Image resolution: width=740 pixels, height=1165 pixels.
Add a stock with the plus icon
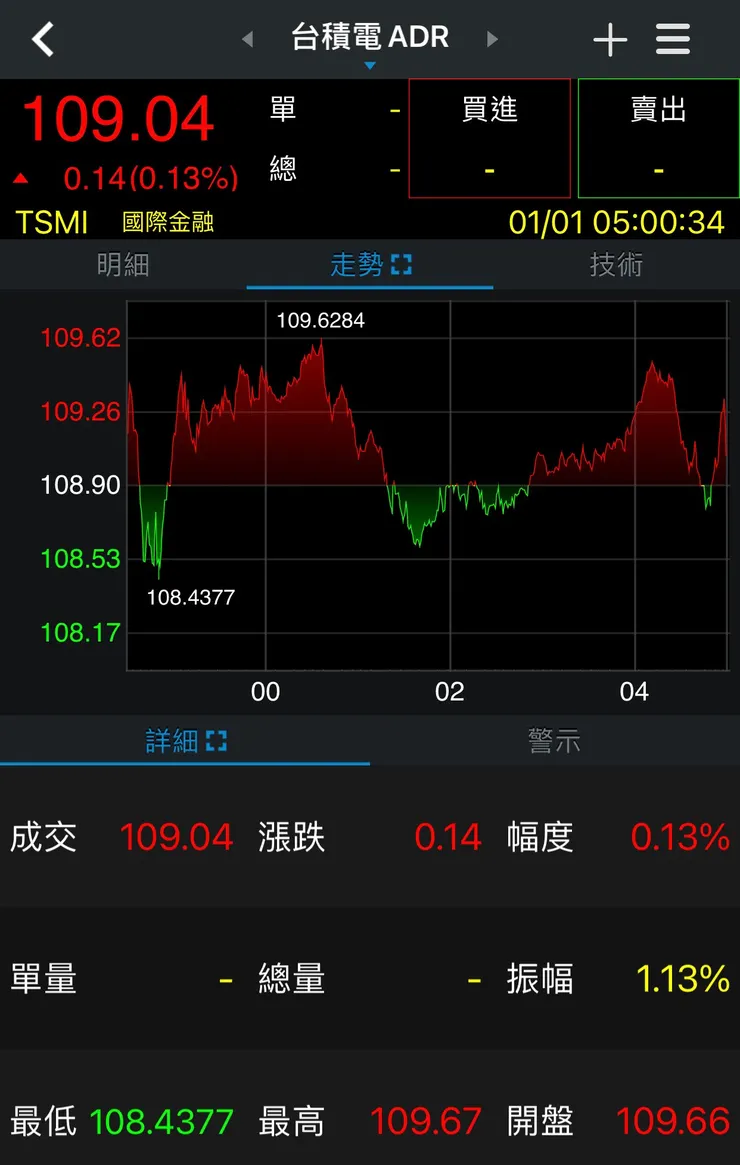point(609,39)
